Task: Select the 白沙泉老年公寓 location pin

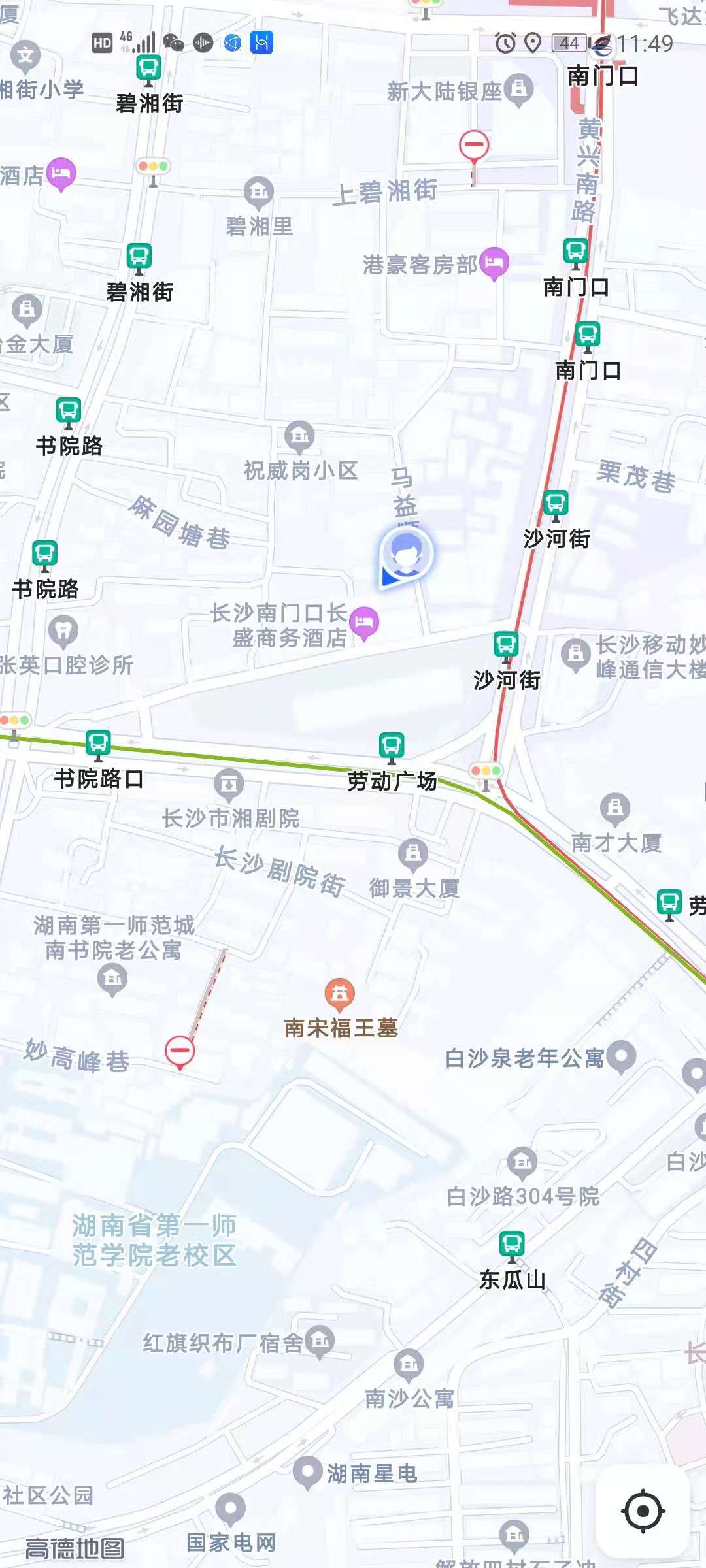Action: pyautogui.click(x=621, y=1056)
